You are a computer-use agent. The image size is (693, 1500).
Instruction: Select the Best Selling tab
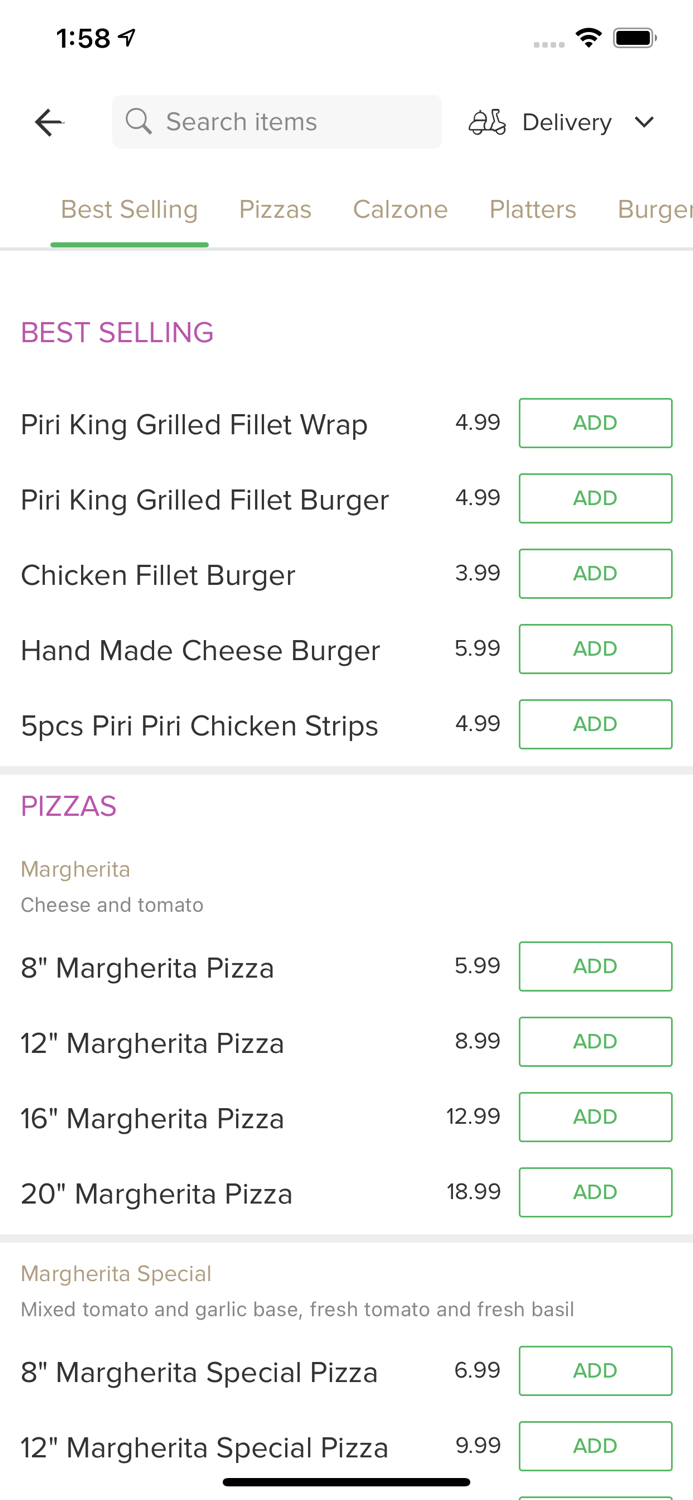(x=129, y=210)
